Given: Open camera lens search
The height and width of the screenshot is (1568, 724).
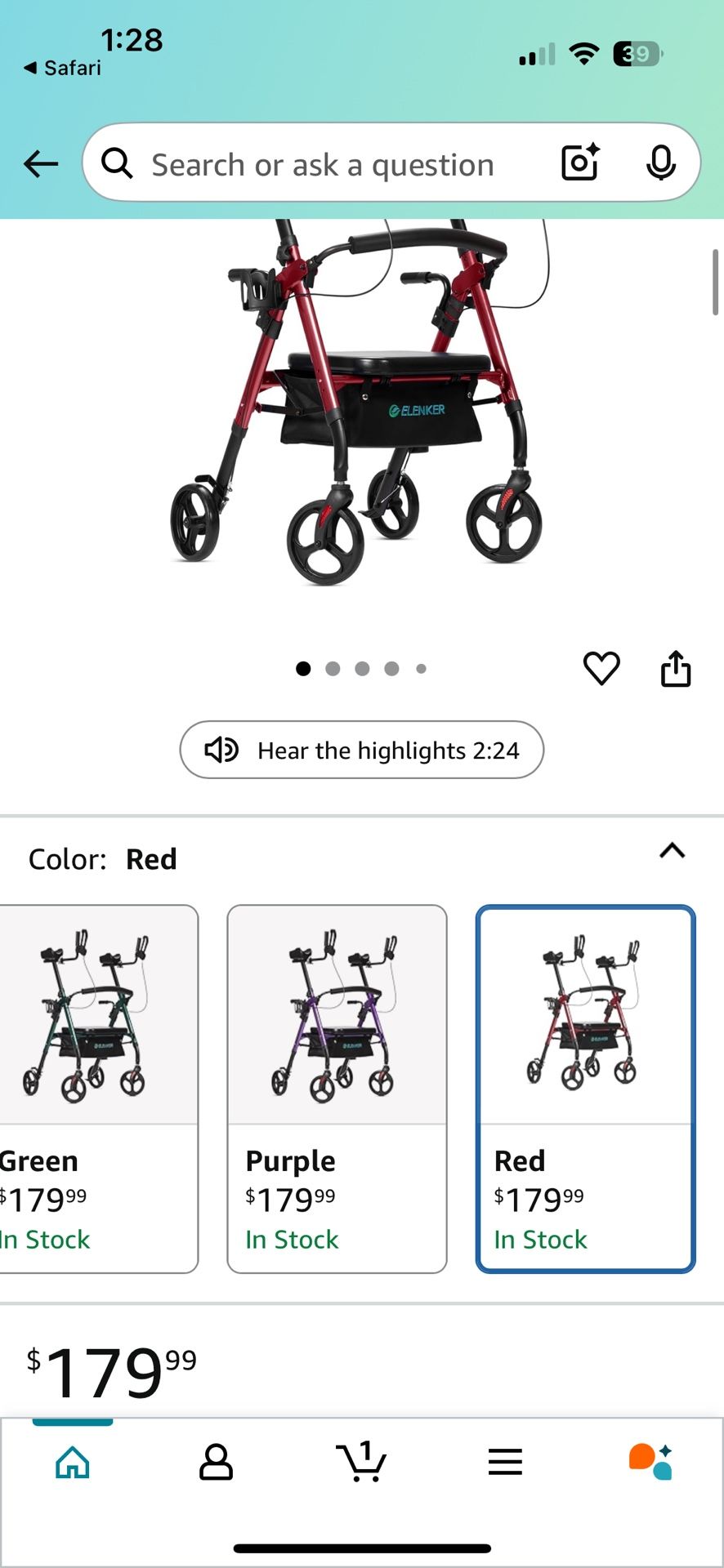Looking at the screenshot, I should (580, 163).
